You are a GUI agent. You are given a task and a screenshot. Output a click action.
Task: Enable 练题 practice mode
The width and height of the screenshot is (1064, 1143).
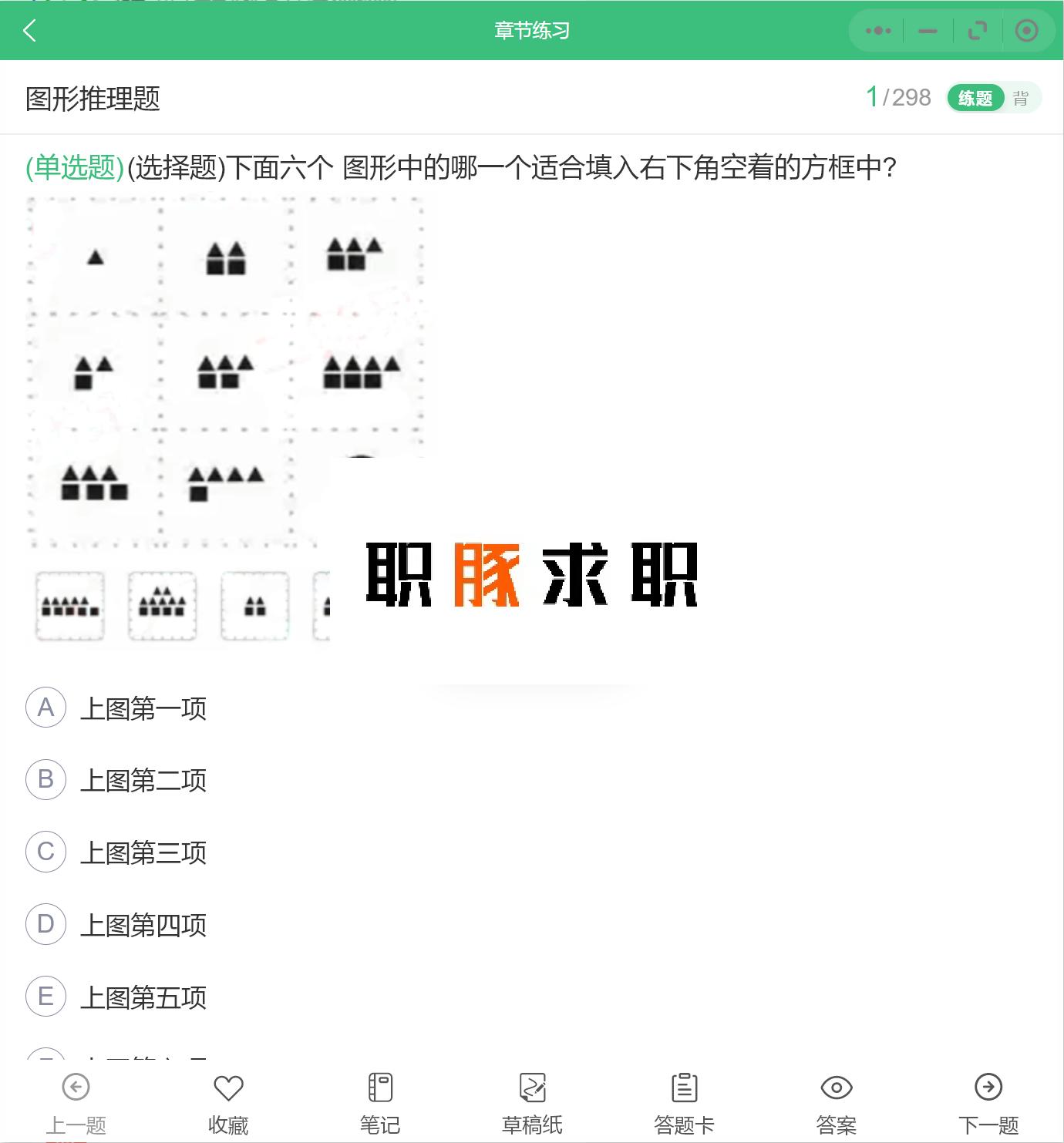(975, 97)
